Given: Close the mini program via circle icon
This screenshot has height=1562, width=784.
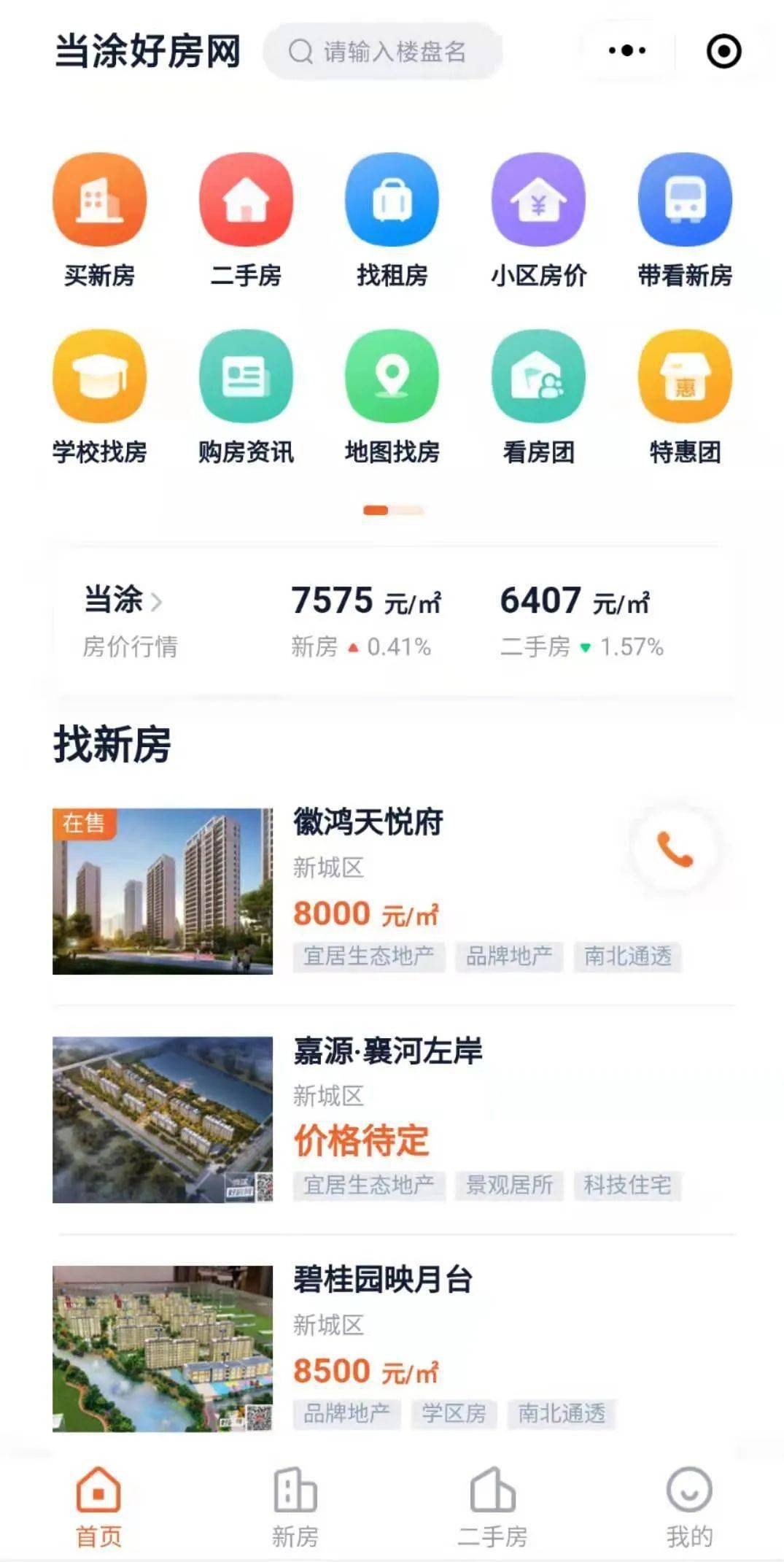Looking at the screenshot, I should click(x=723, y=51).
